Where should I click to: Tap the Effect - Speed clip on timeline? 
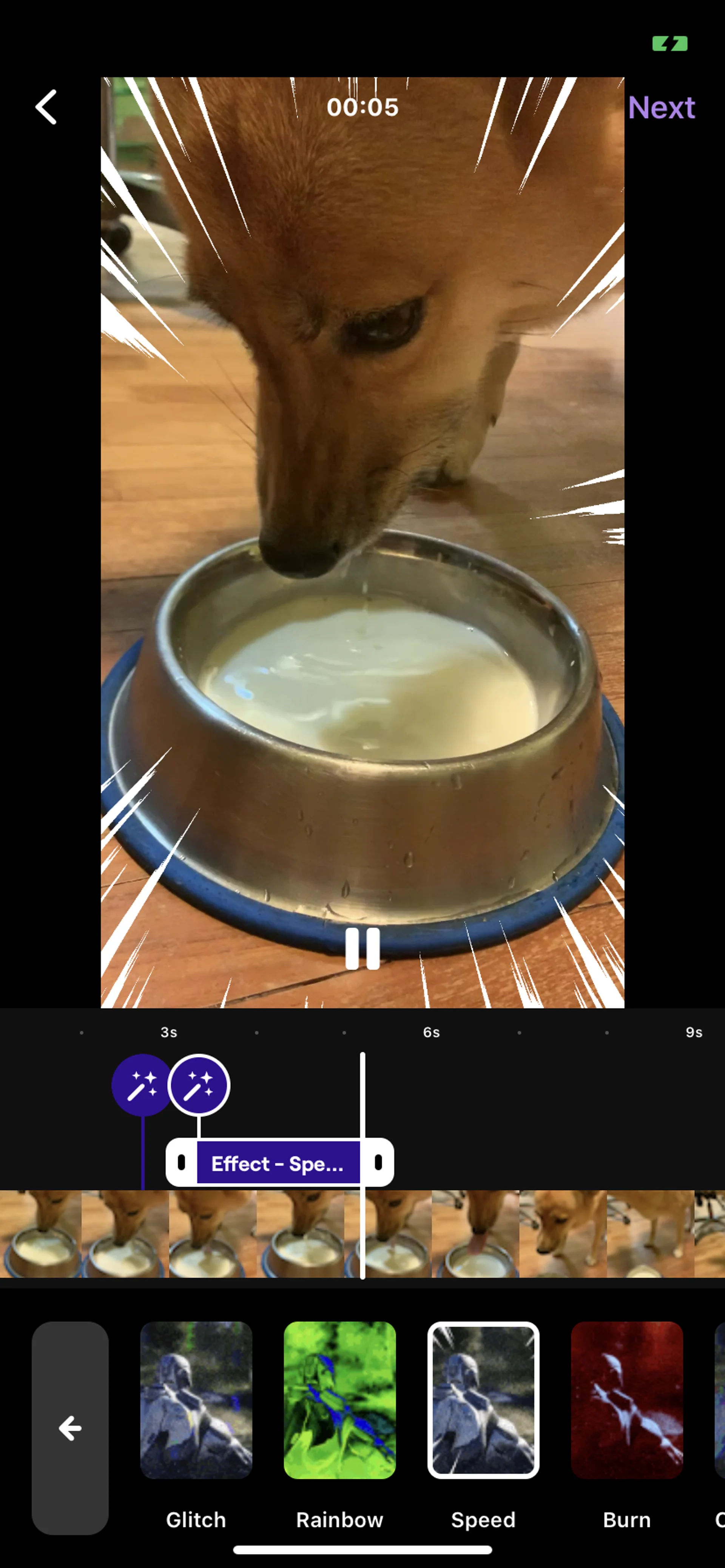click(278, 1163)
